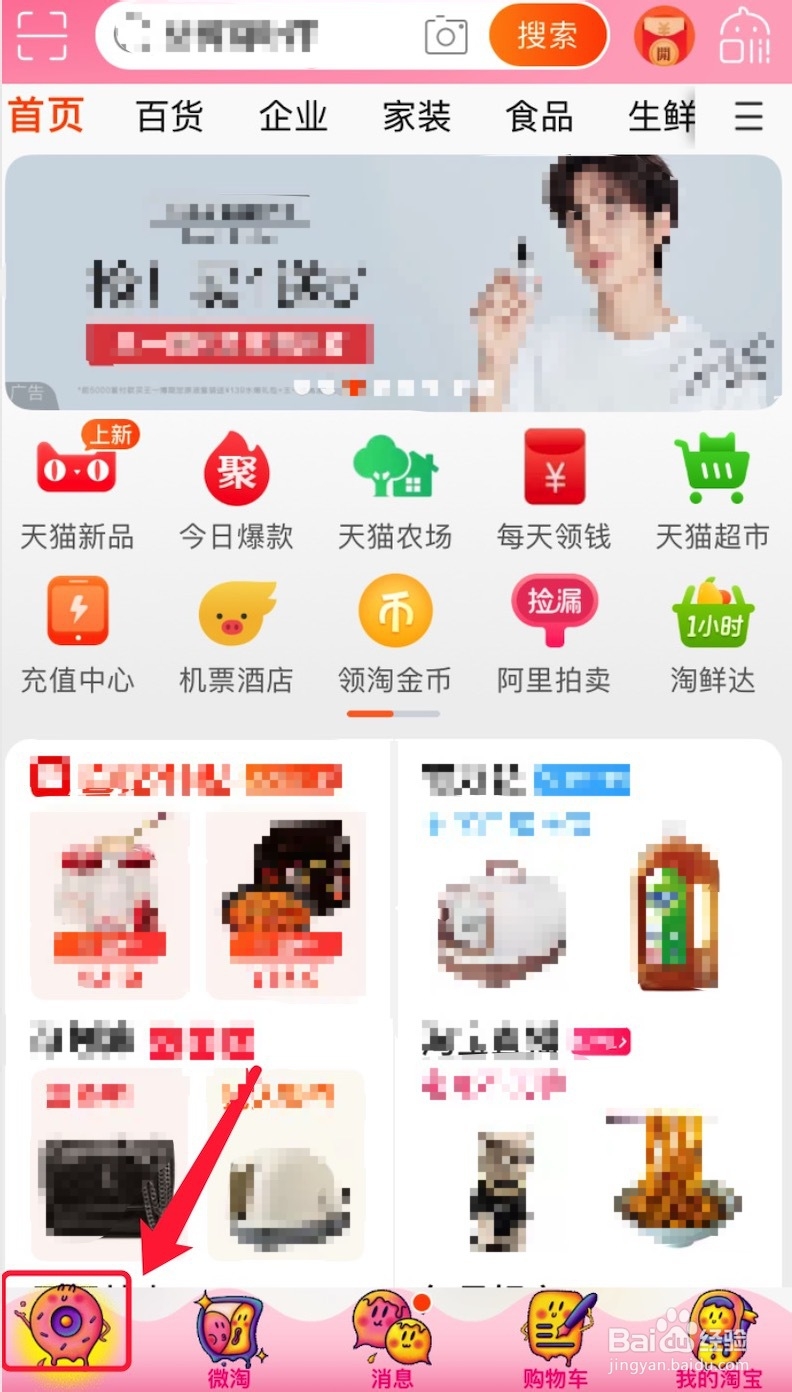Open the QR code scanner icon
Screen dimensions: 792x1392
click(40, 36)
